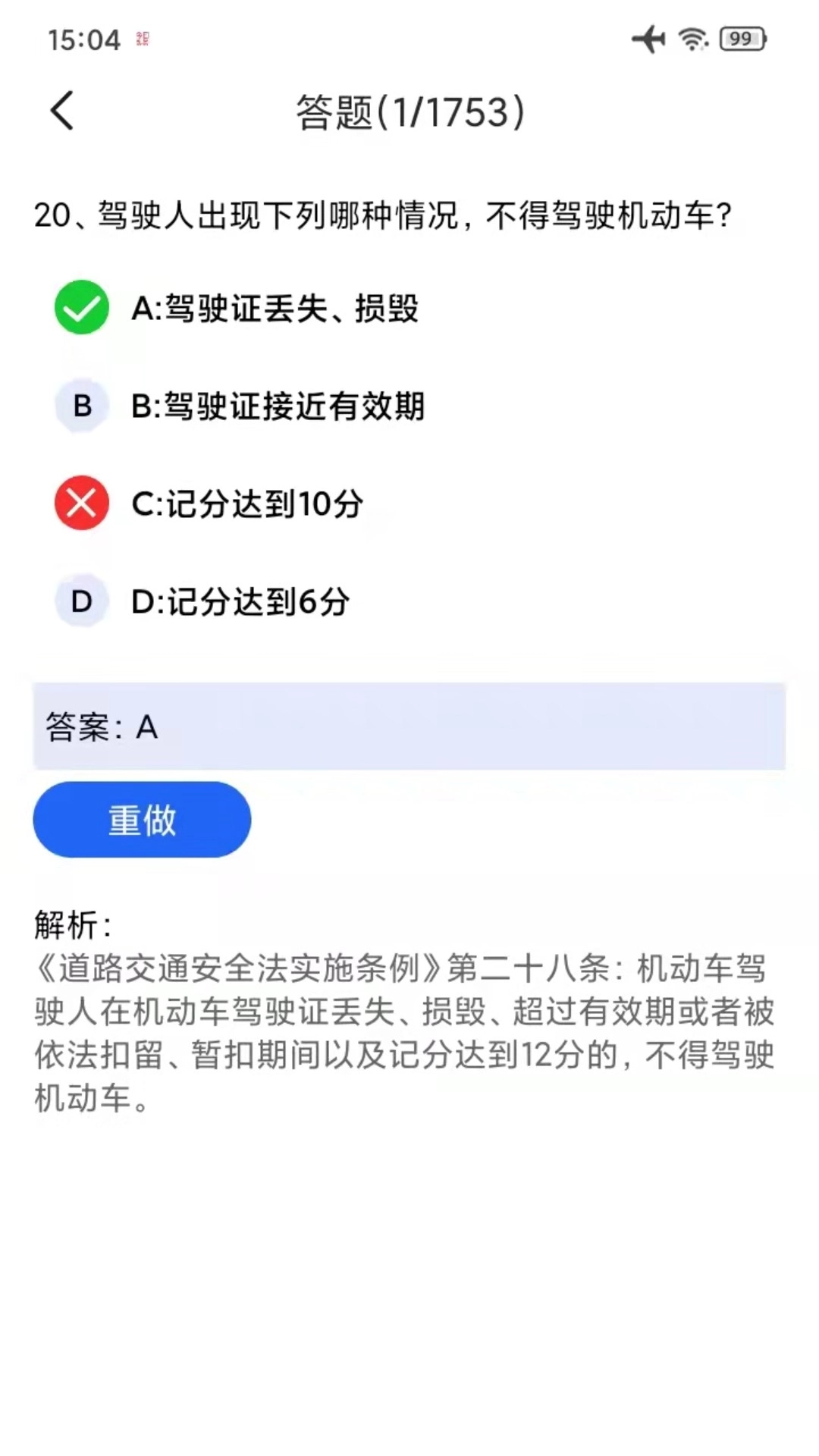This screenshot has height=1456, width=819.
Task: Click the green checkmark beside option A
Action: 80,308
